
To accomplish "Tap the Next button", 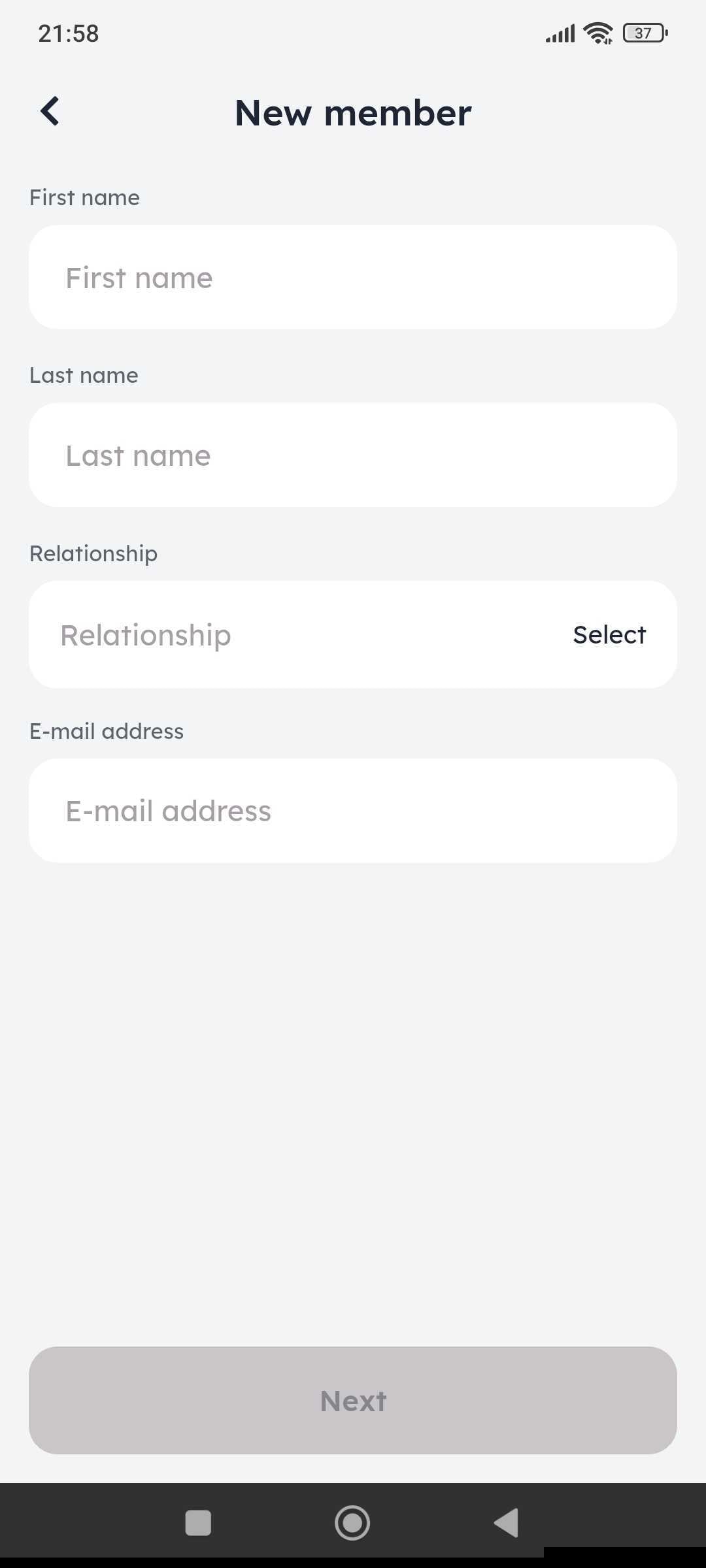I will click(x=353, y=1401).
